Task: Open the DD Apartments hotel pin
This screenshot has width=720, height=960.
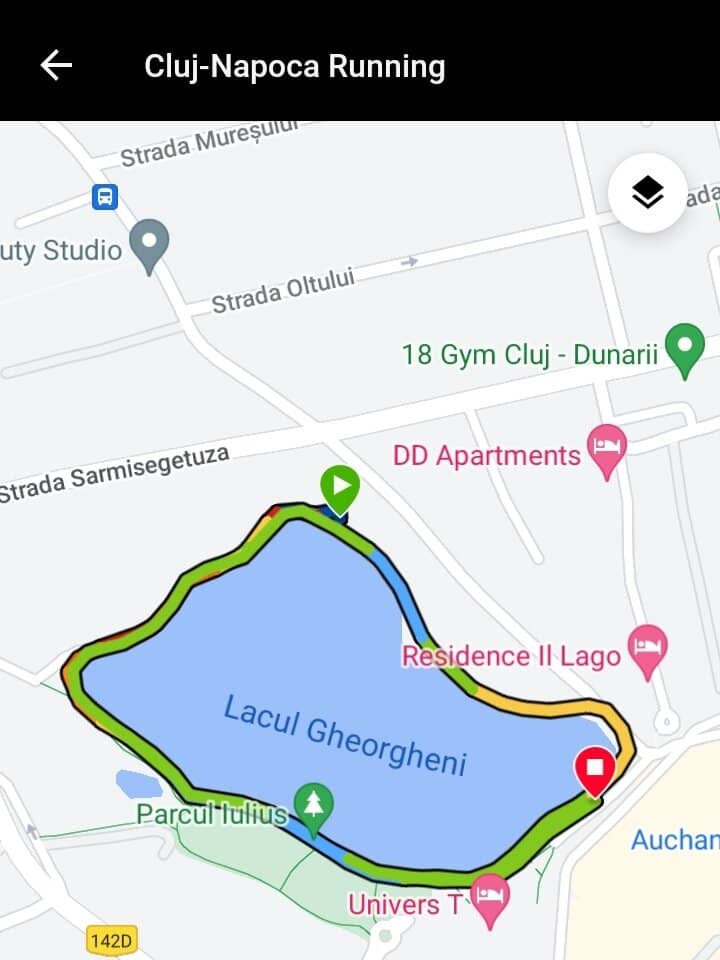Action: (x=606, y=450)
